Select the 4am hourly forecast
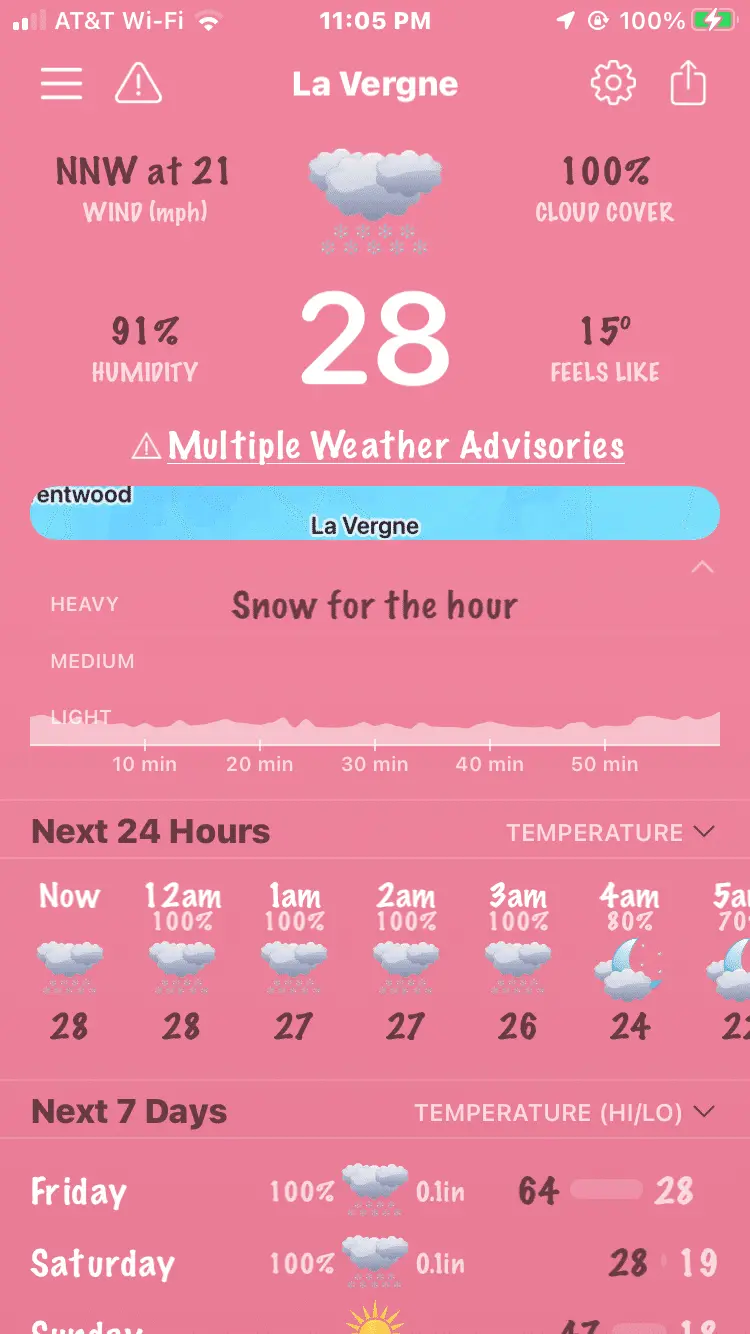The image size is (750, 1334). [629, 962]
